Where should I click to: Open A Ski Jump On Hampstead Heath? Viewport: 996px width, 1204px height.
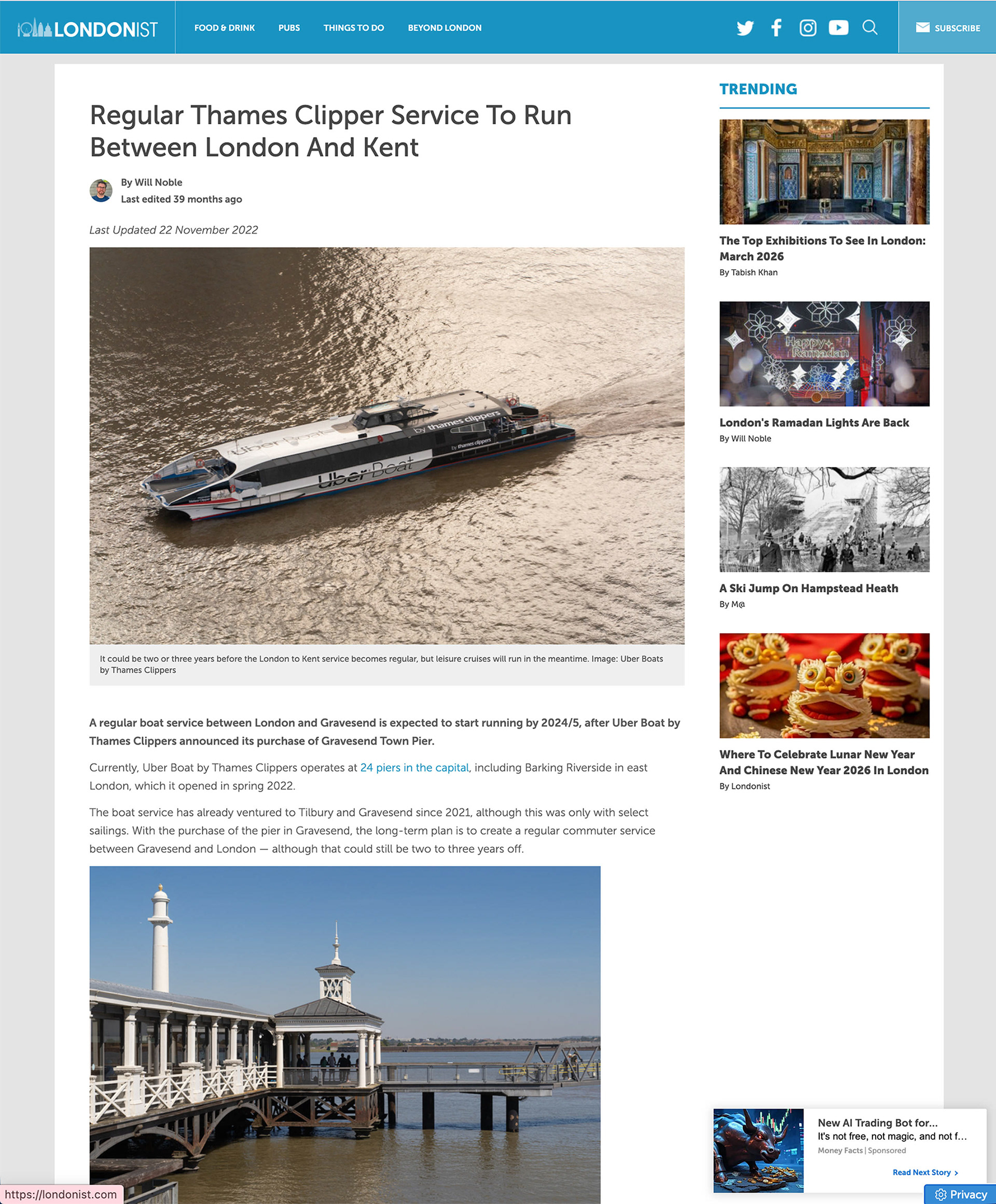[809, 588]
